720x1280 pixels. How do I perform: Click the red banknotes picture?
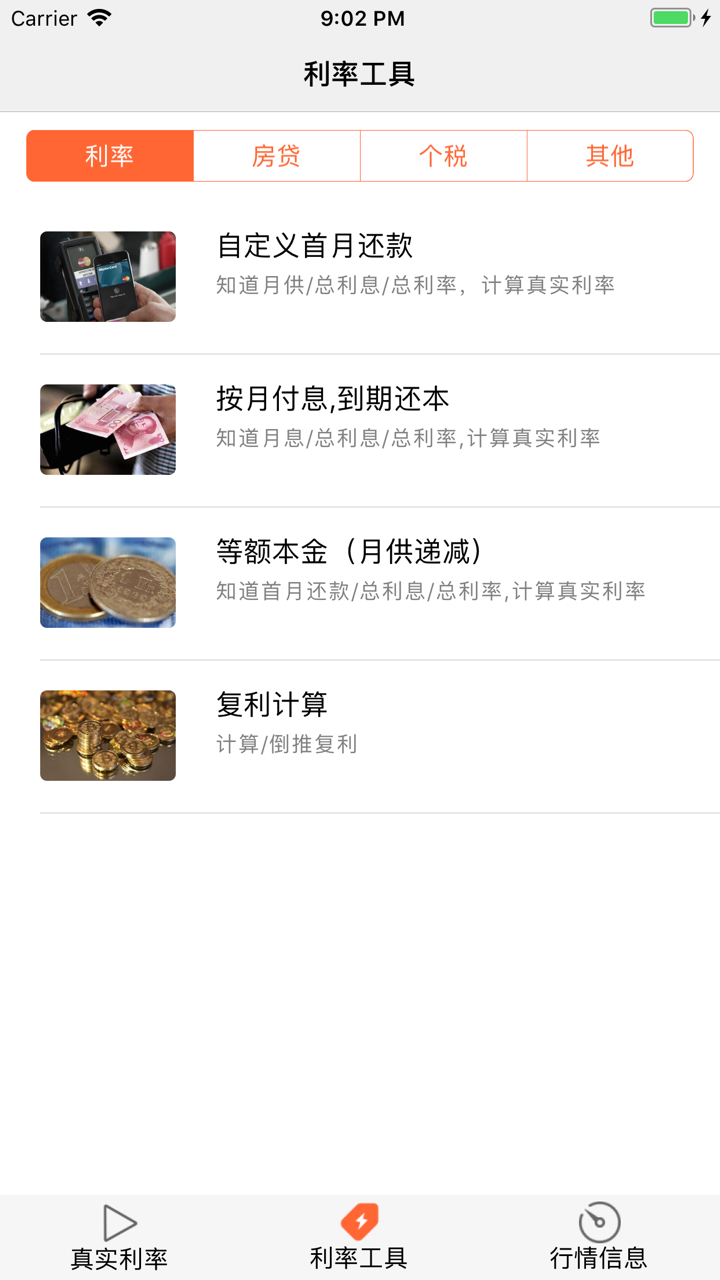click(x=107, y=429)
